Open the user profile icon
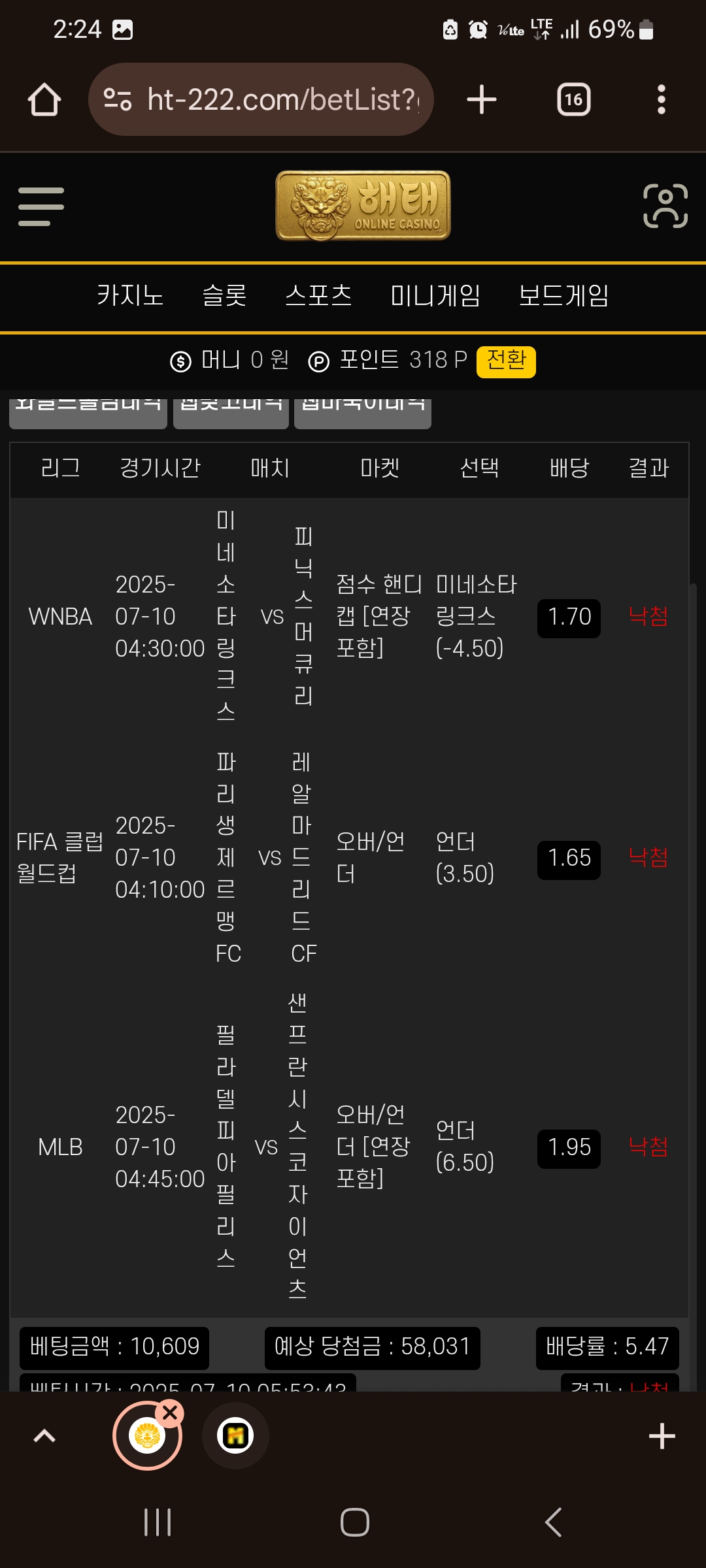The height and width of the screenshot is (1568, 706). click(665, 206)
